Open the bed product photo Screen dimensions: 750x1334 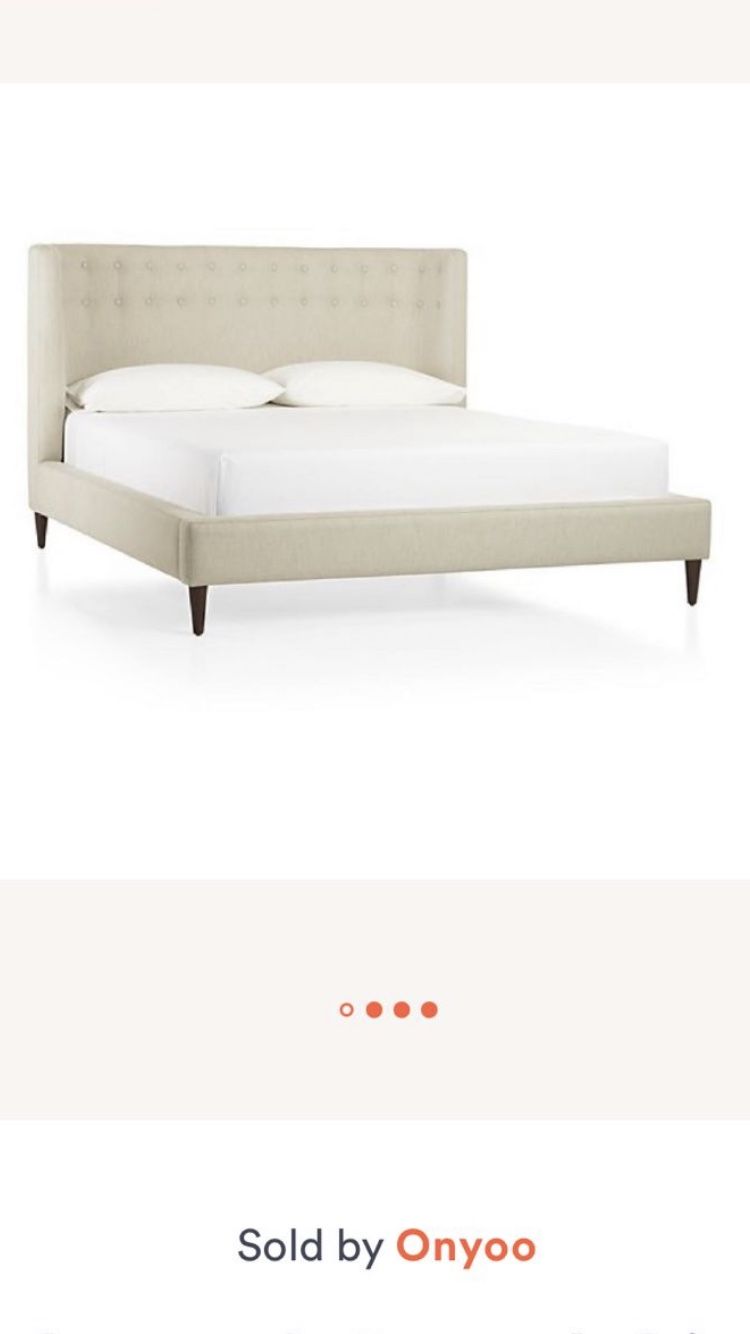tap(370, 440)
